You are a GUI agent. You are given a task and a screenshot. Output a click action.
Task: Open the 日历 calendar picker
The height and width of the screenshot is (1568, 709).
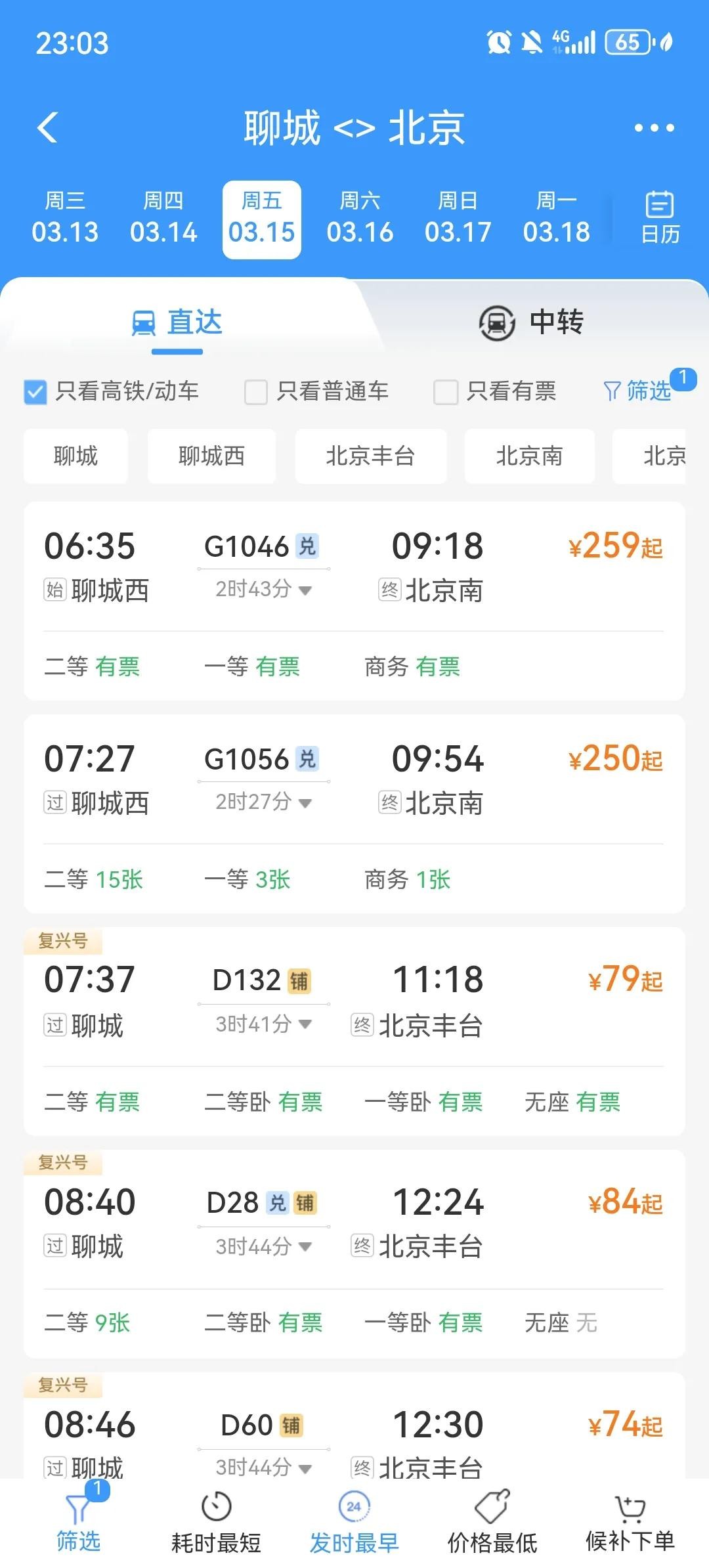pos(659,219)
